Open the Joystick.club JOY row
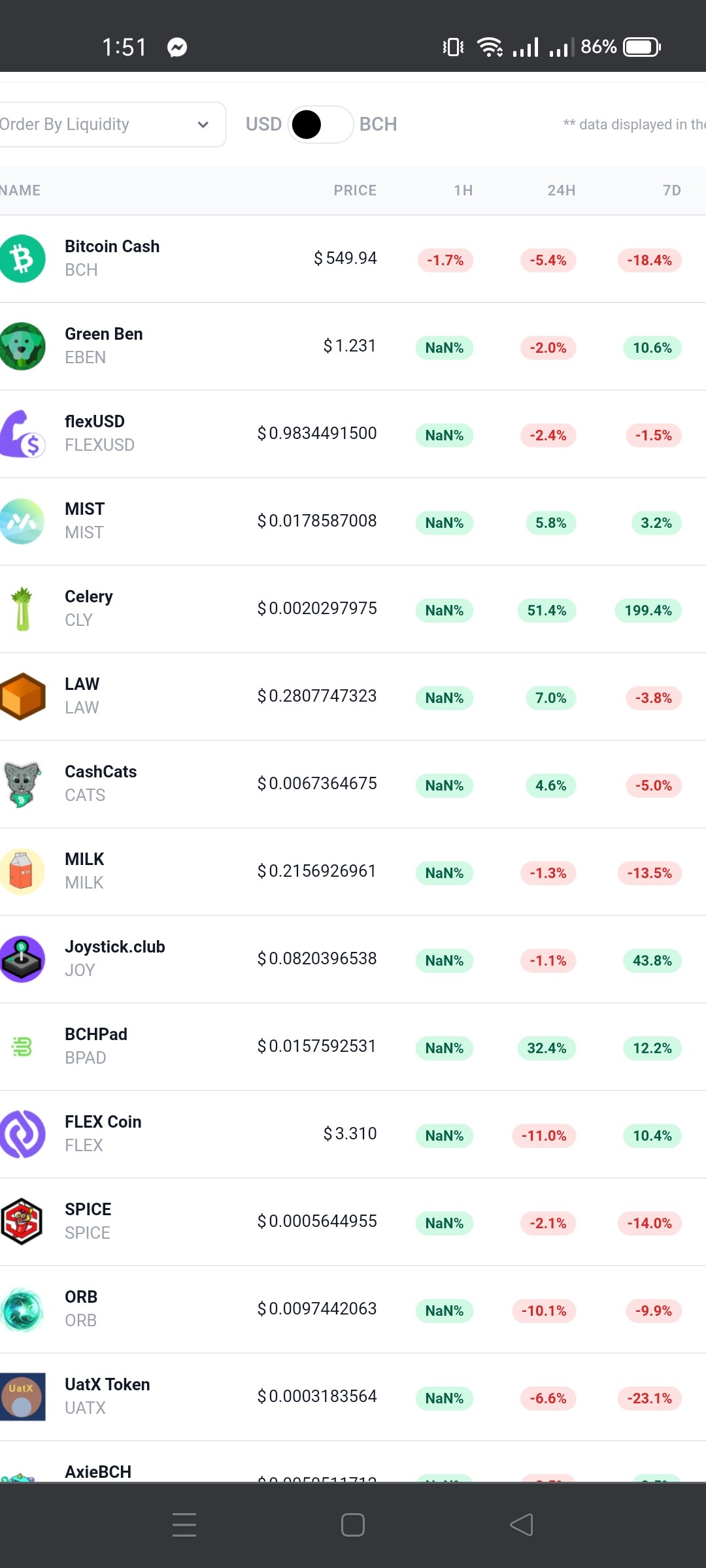 tap(353, 959)
